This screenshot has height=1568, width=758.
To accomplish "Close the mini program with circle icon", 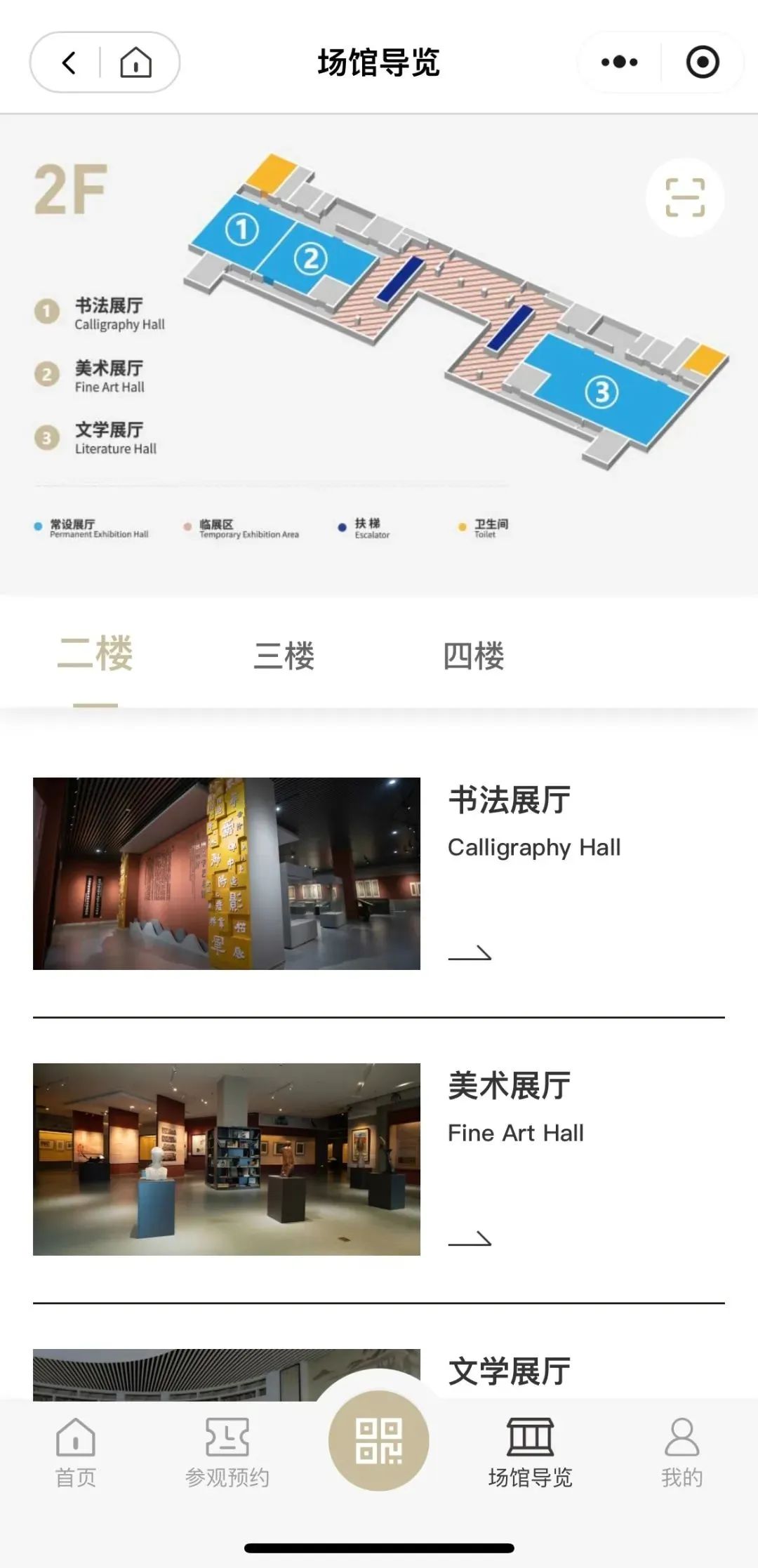I will point(702,62).
